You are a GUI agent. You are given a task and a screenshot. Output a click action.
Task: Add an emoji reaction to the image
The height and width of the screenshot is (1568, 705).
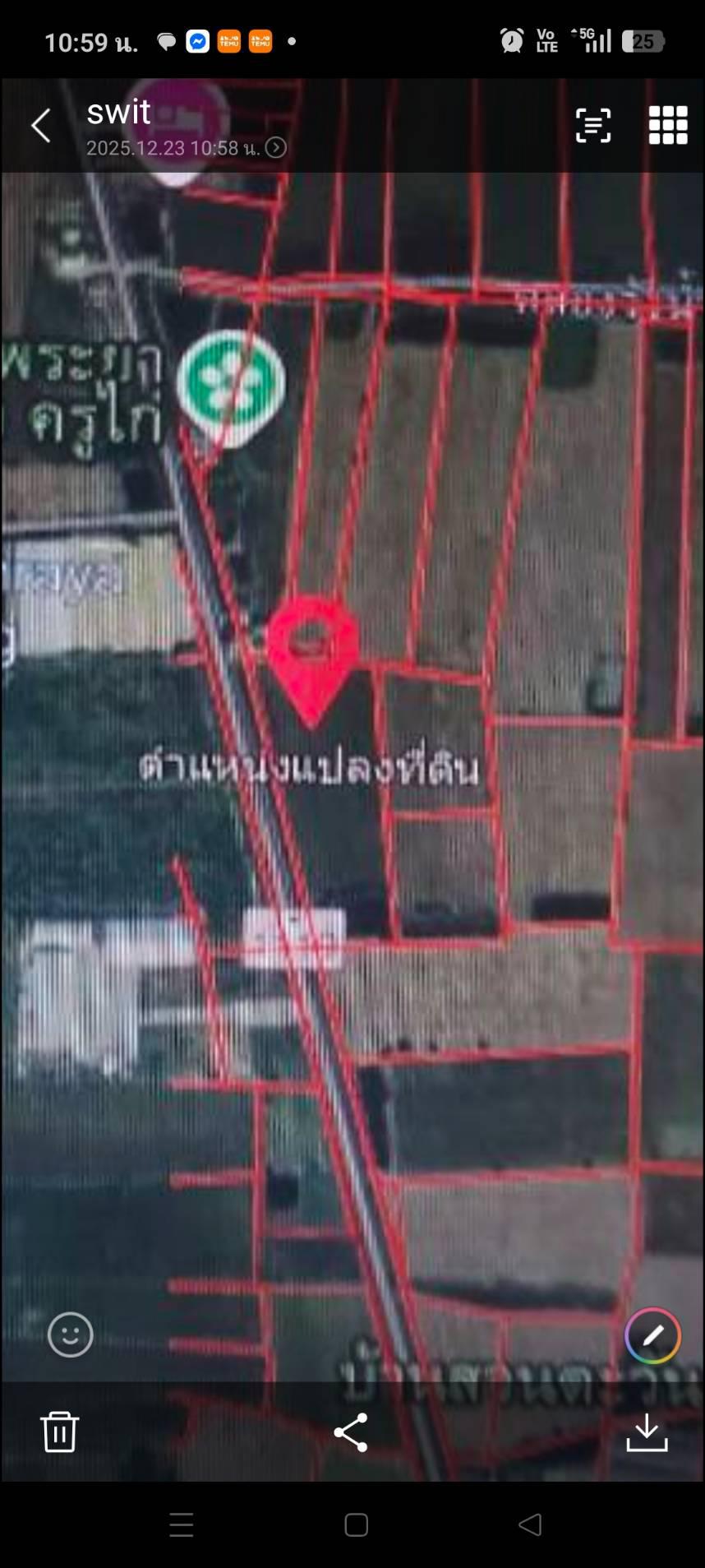coord(71,1334)
